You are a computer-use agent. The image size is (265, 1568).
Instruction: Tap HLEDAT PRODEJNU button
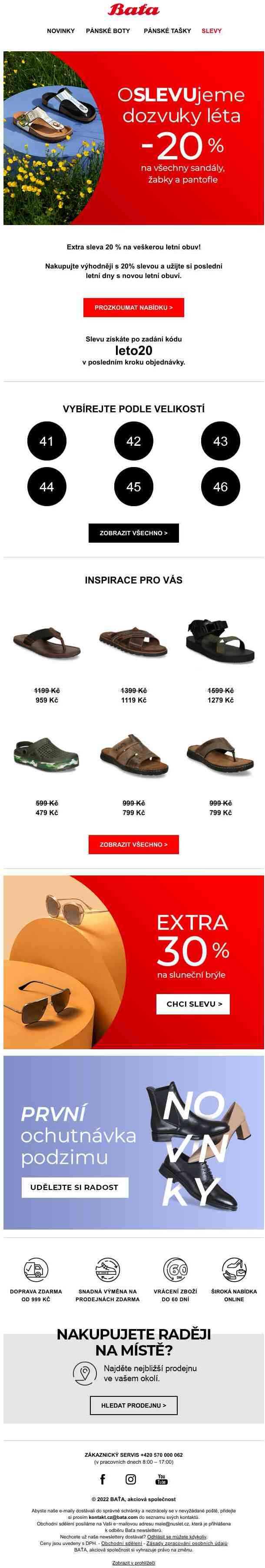point(133,1405)
